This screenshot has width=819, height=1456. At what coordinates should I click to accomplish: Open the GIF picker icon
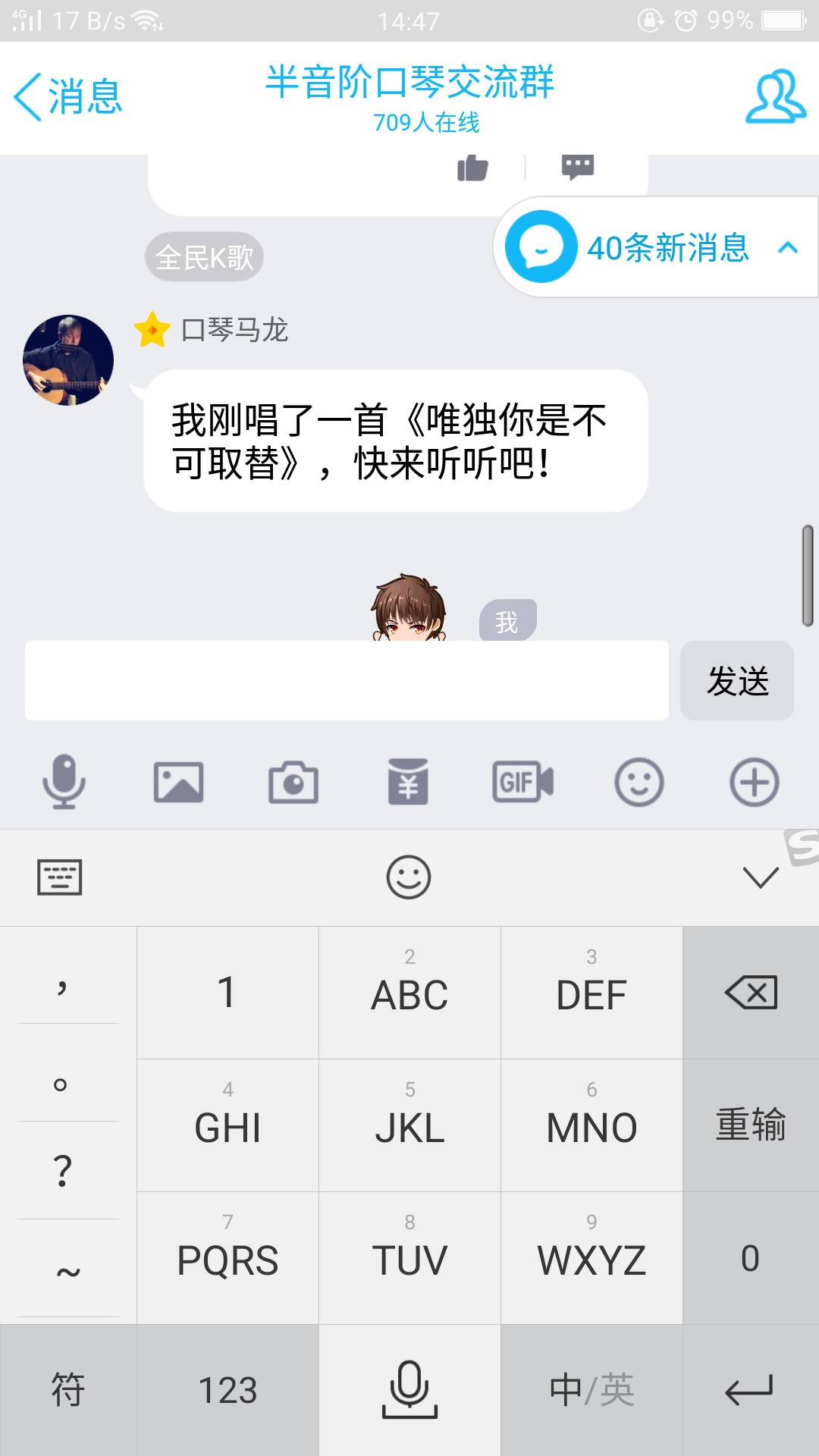[522, 783]
